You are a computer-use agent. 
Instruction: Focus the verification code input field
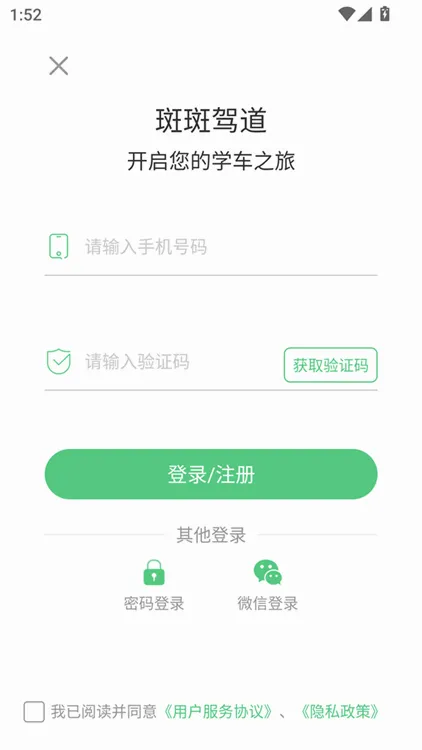point(163,362)
